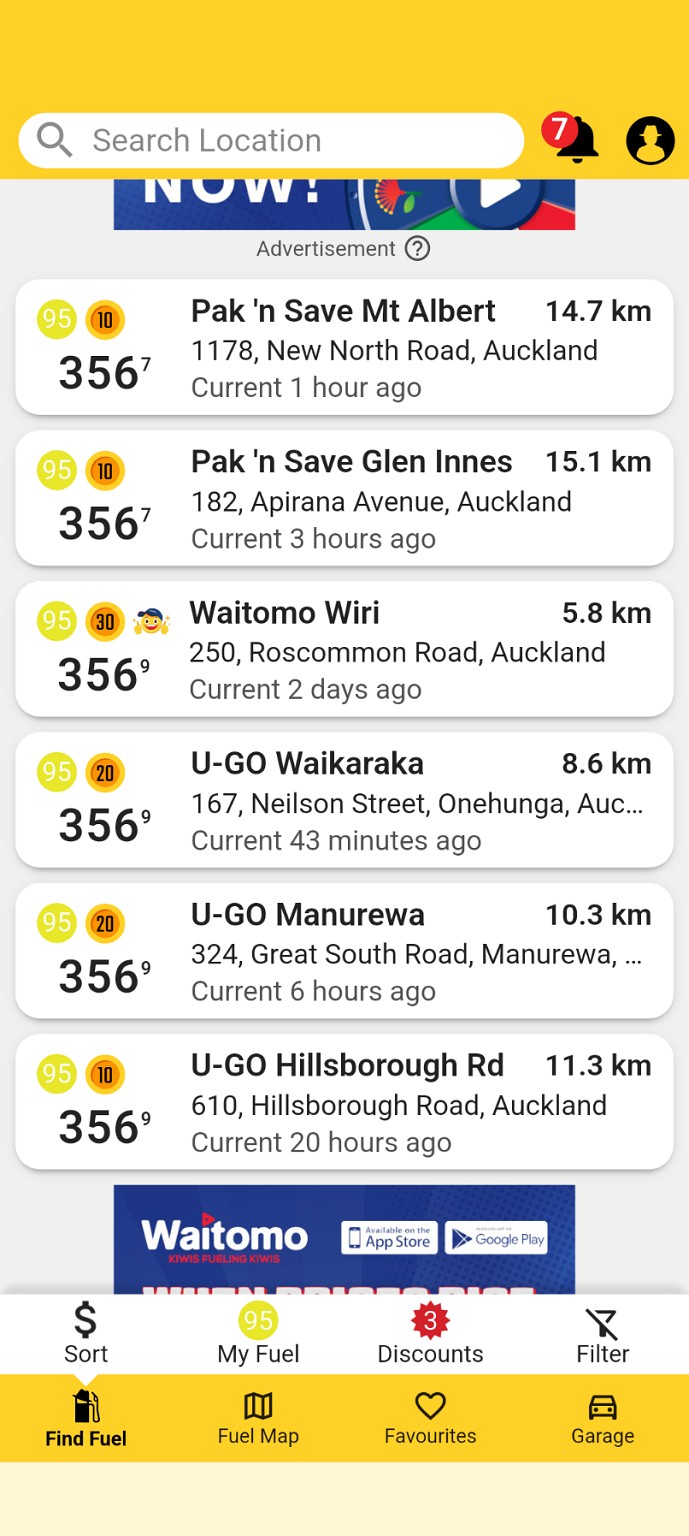Open the user profile icon

pyautogui.click(x=650, y=140)
